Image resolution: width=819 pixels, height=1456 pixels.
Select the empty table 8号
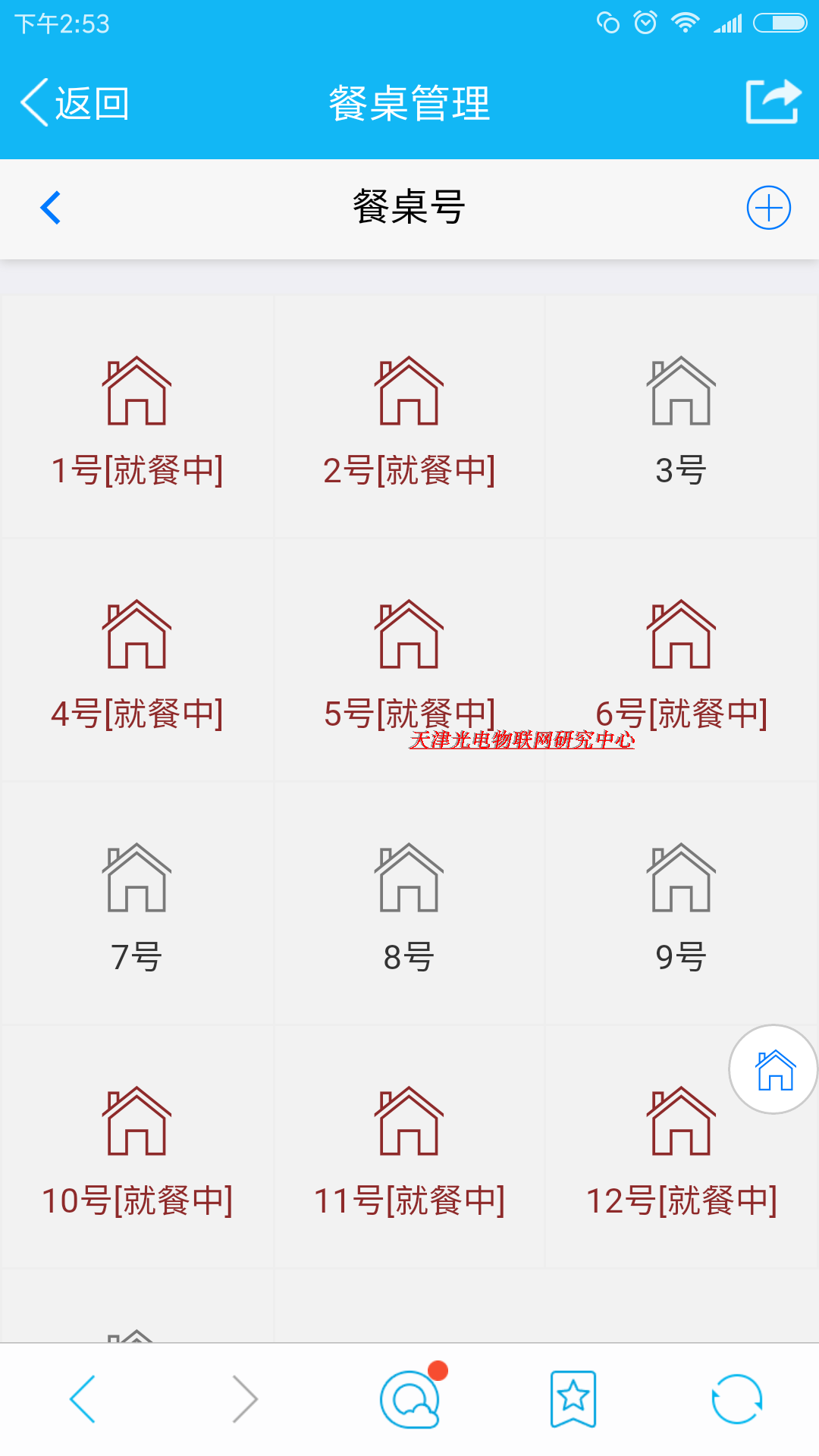click(409, 904)
